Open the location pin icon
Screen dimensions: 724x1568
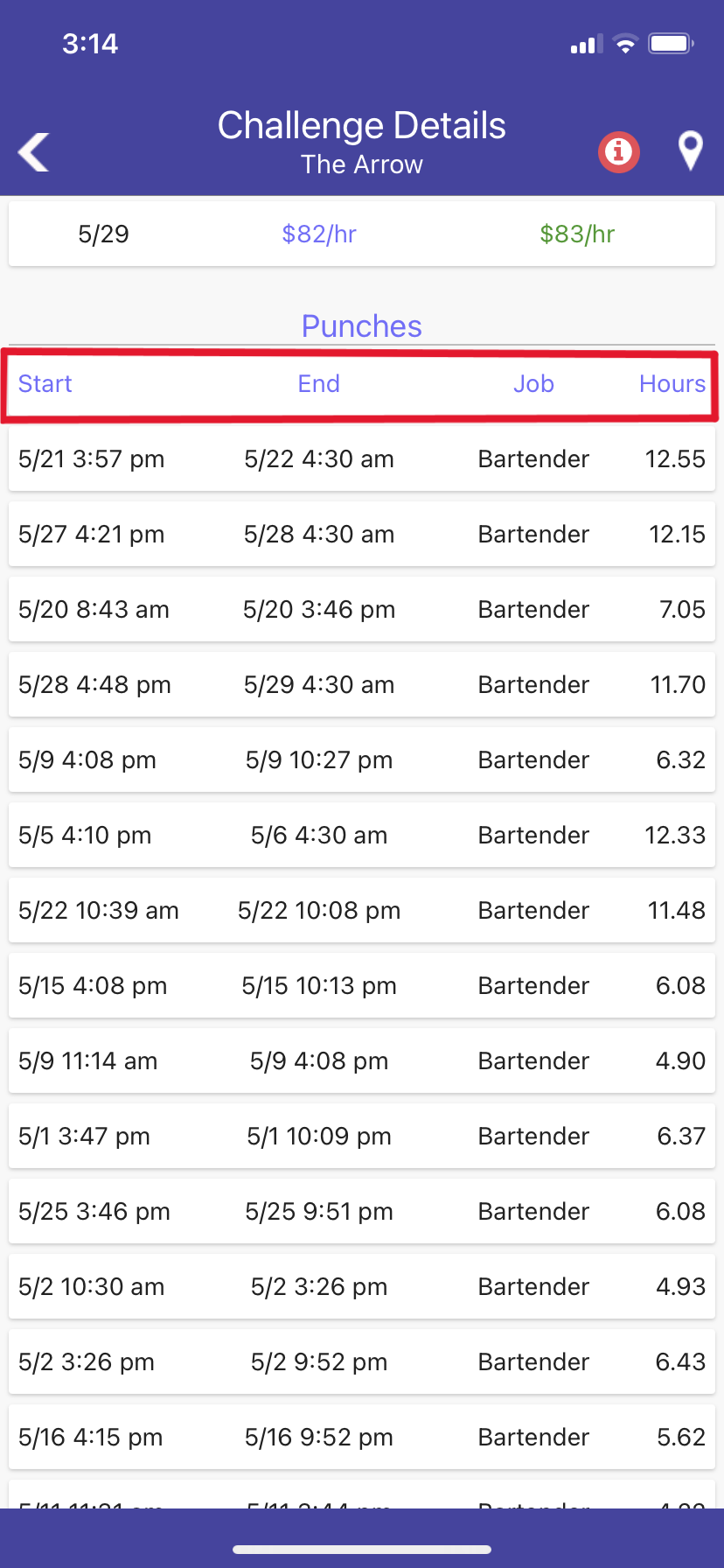[691, 150]
